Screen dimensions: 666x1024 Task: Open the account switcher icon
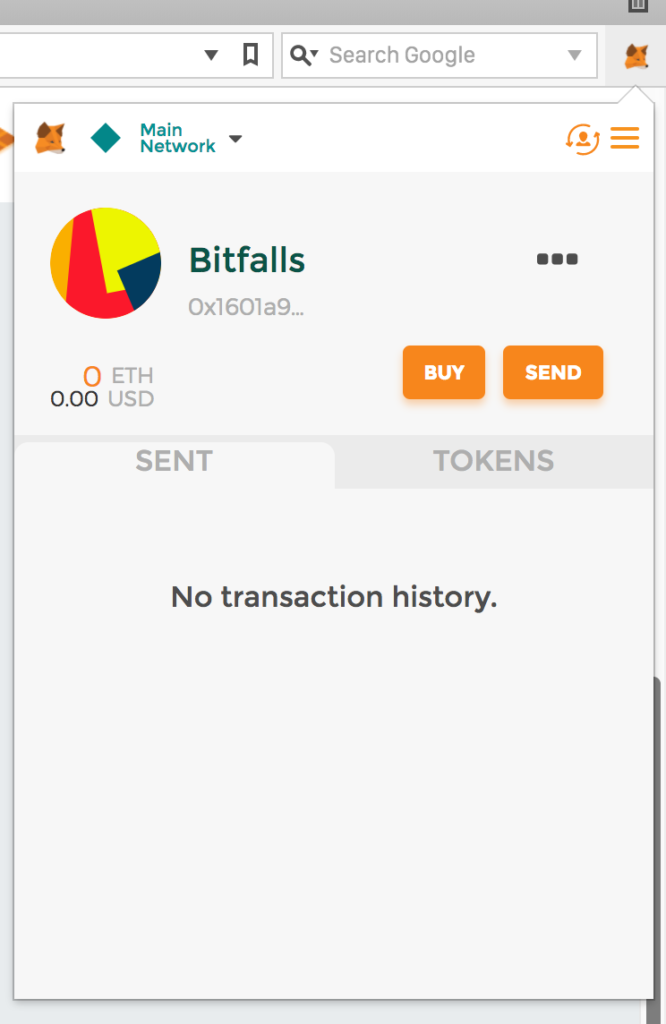(582, 138)
